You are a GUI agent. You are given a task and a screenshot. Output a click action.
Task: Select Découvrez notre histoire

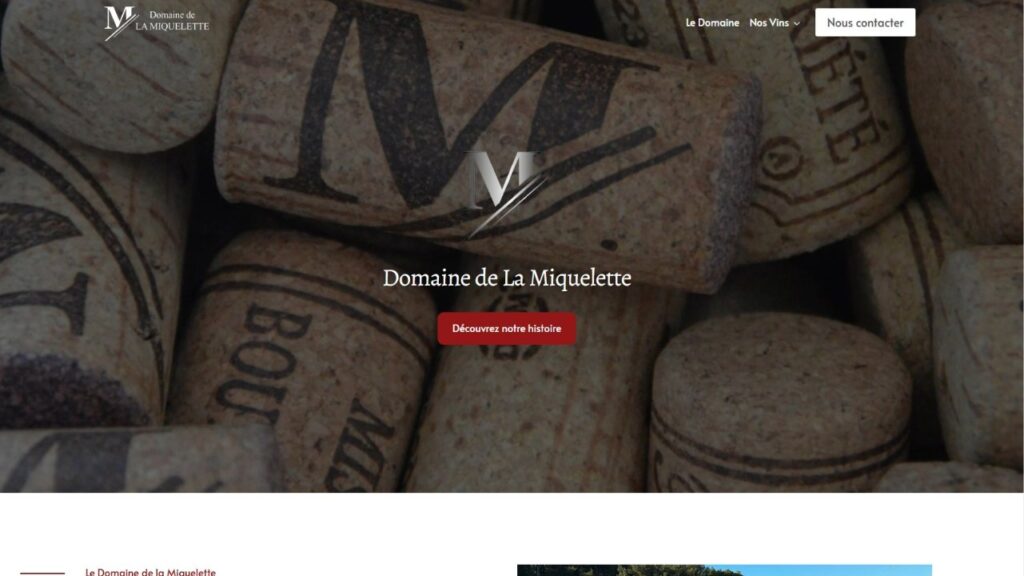507,328
